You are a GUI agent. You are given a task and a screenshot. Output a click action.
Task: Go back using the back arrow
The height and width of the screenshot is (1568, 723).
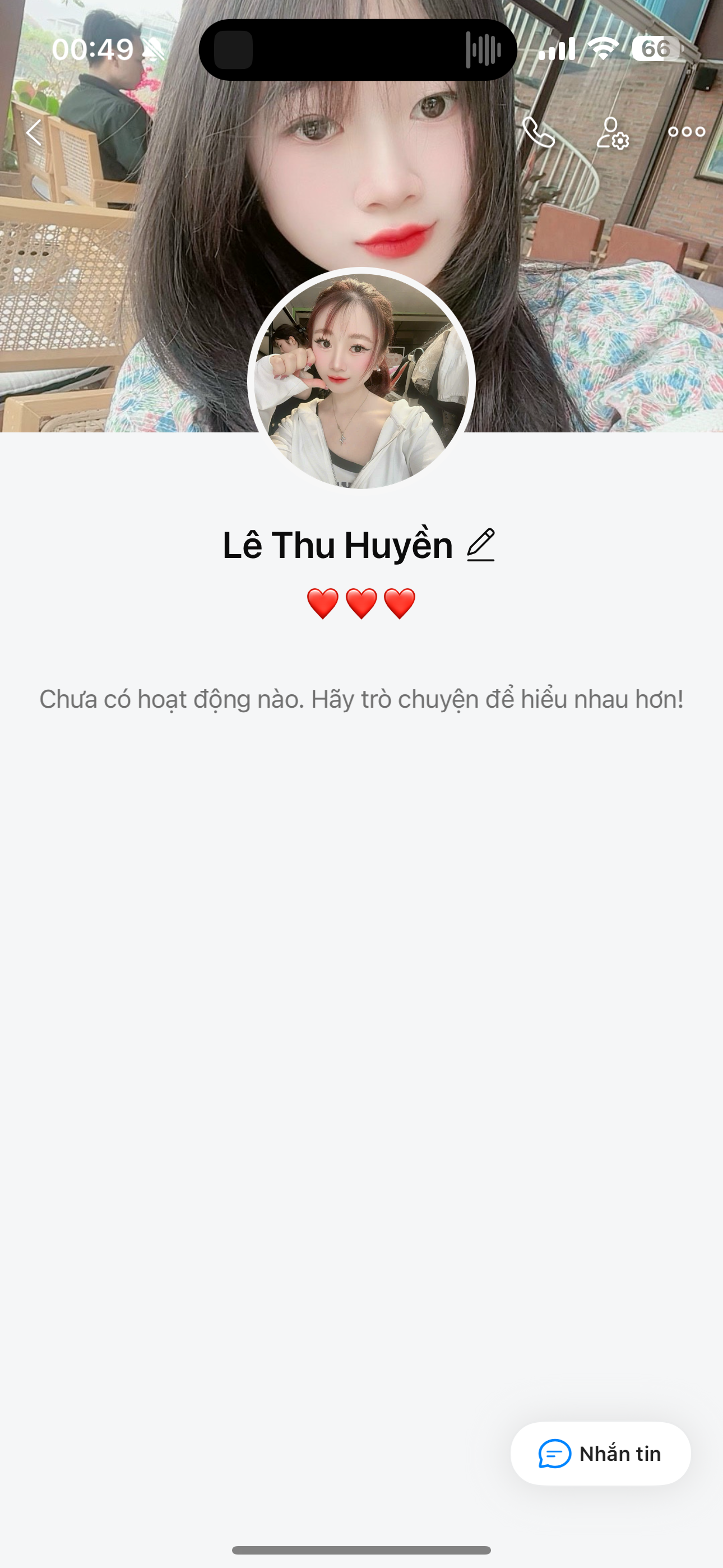[34, 132]
